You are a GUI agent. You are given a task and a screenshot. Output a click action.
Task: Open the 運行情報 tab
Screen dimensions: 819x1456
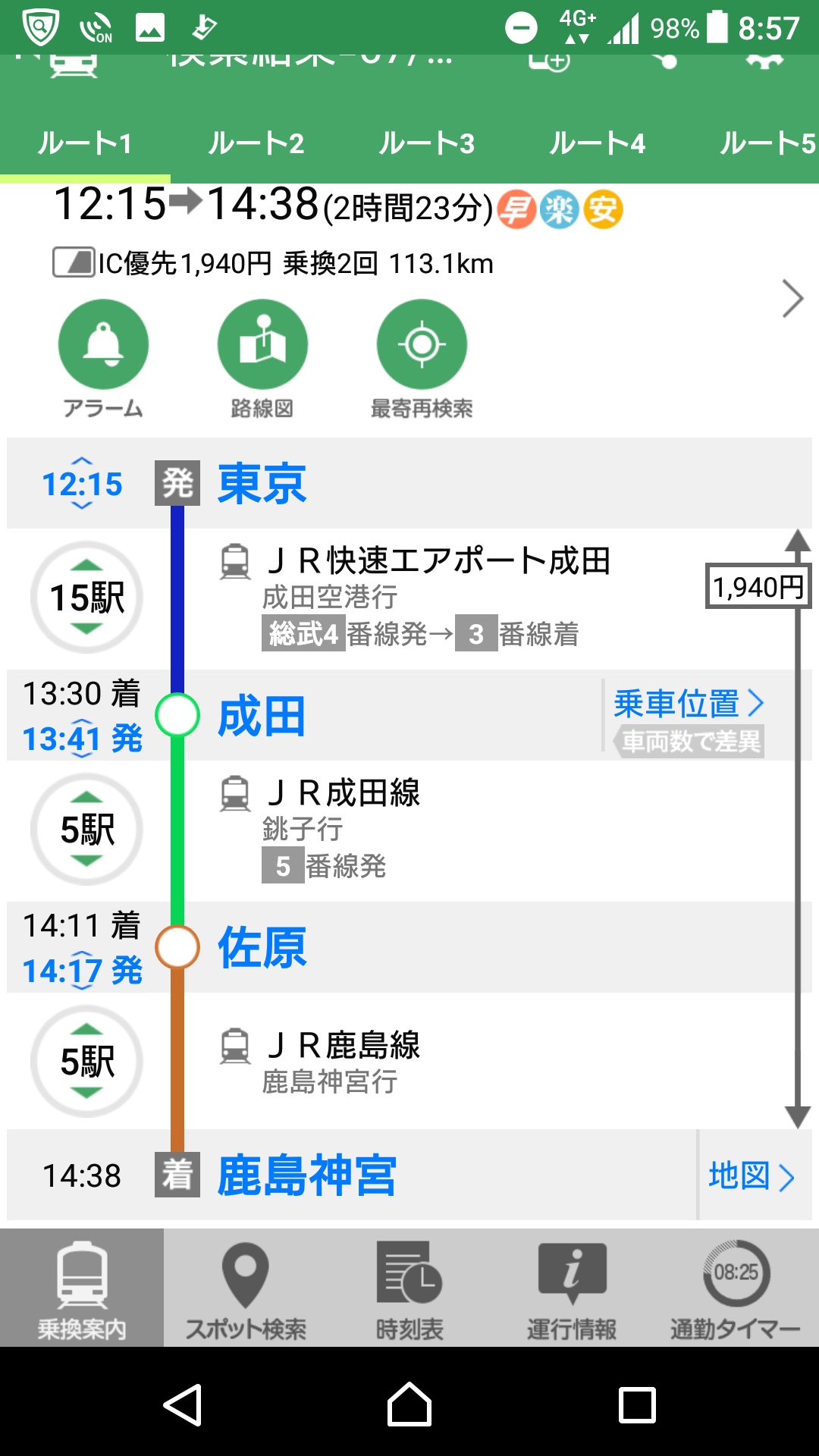coord(572,1289)
